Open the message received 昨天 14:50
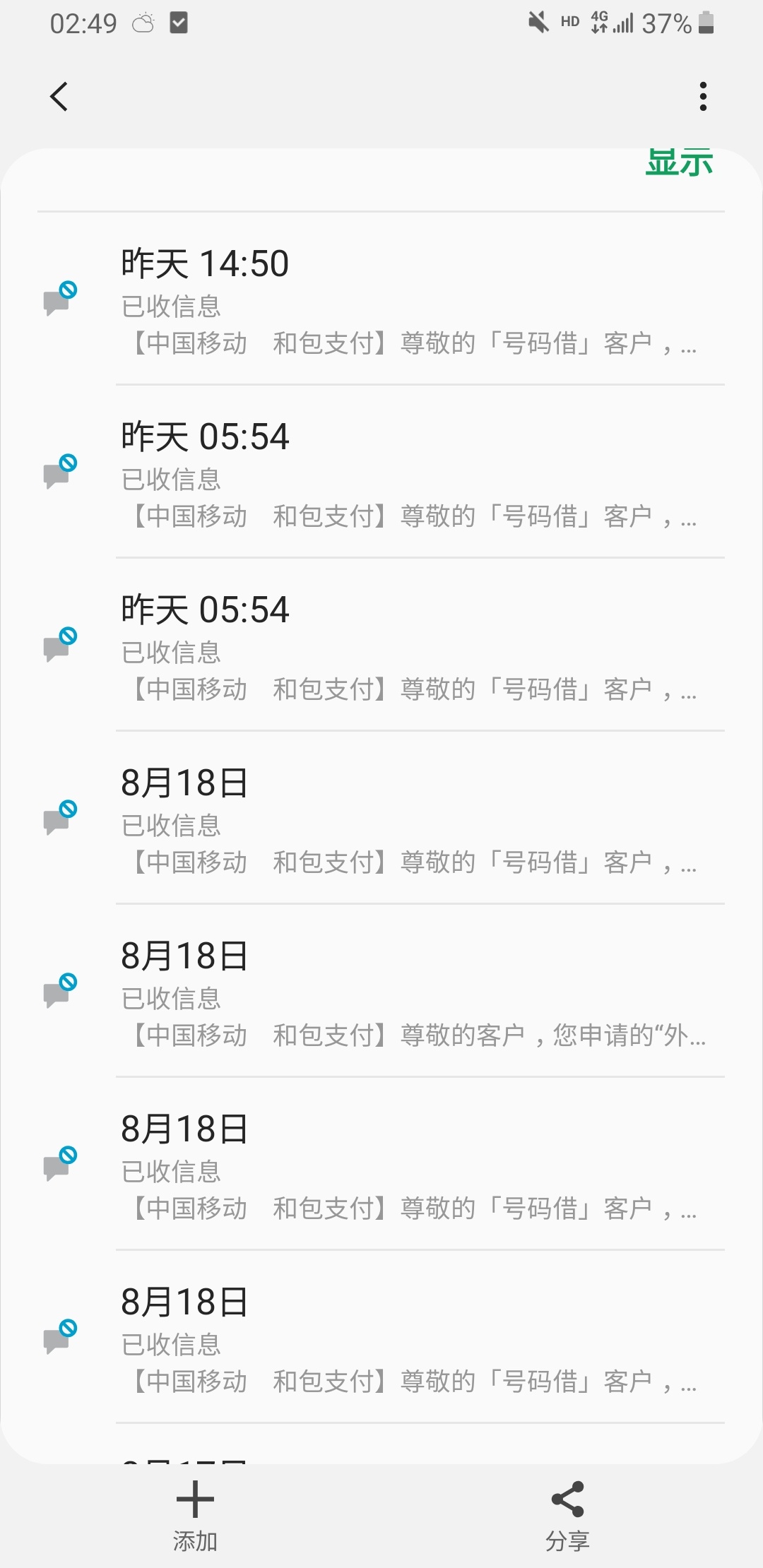Viewport: 763px width, 1568px height. pyautogui.click(x=381, y=299)
